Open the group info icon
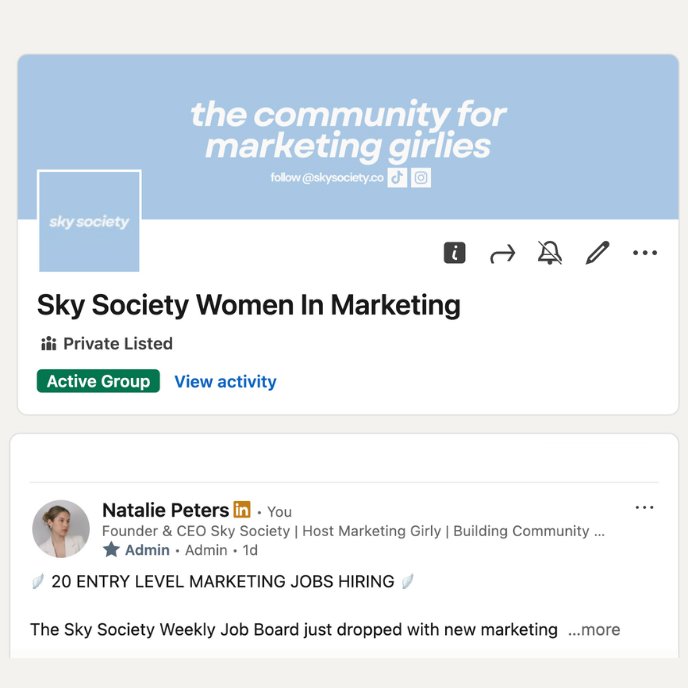The image size is (688, 688). [455, 253]
